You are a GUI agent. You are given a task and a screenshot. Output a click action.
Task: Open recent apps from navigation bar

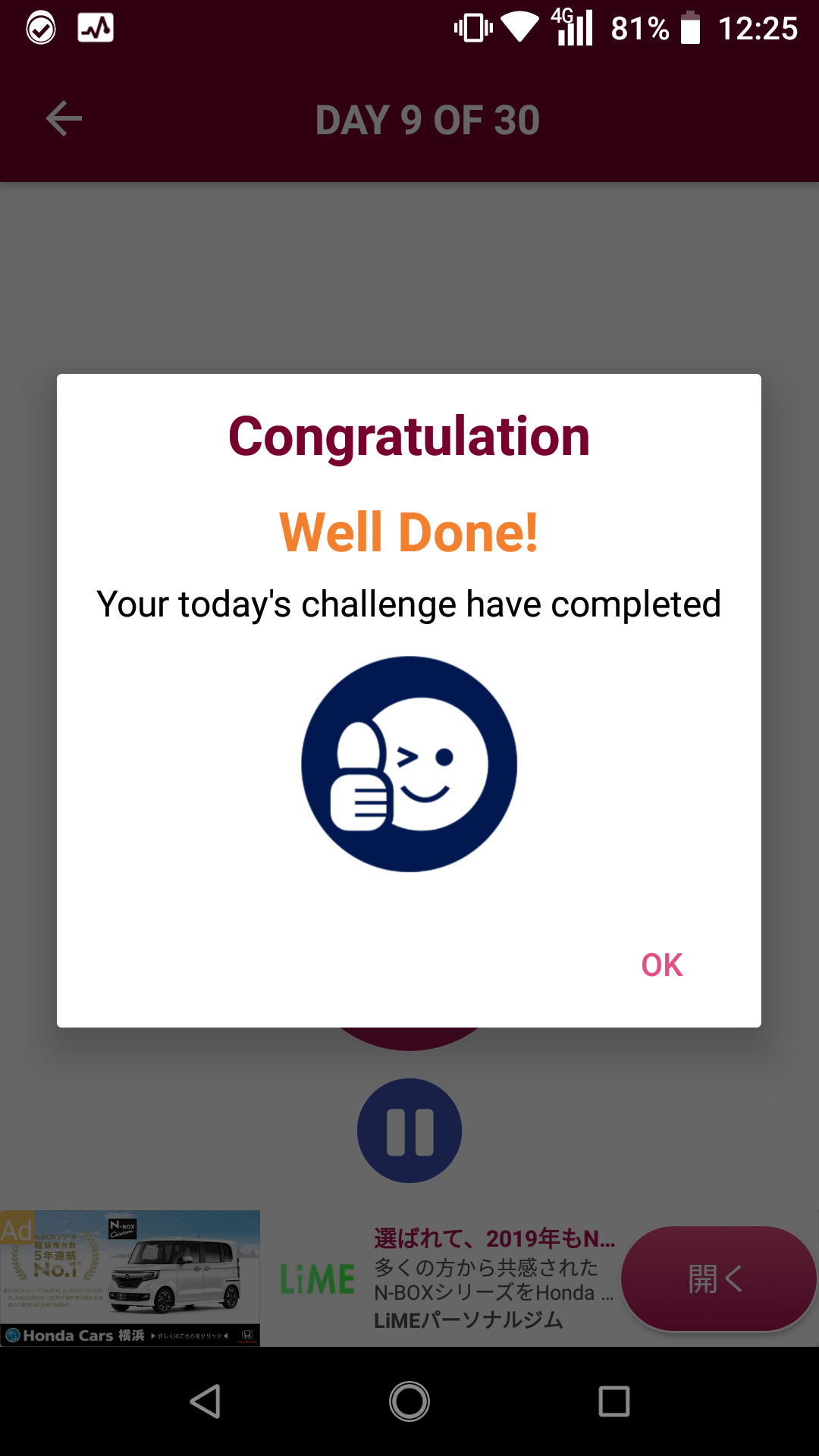click(613, 1401)
